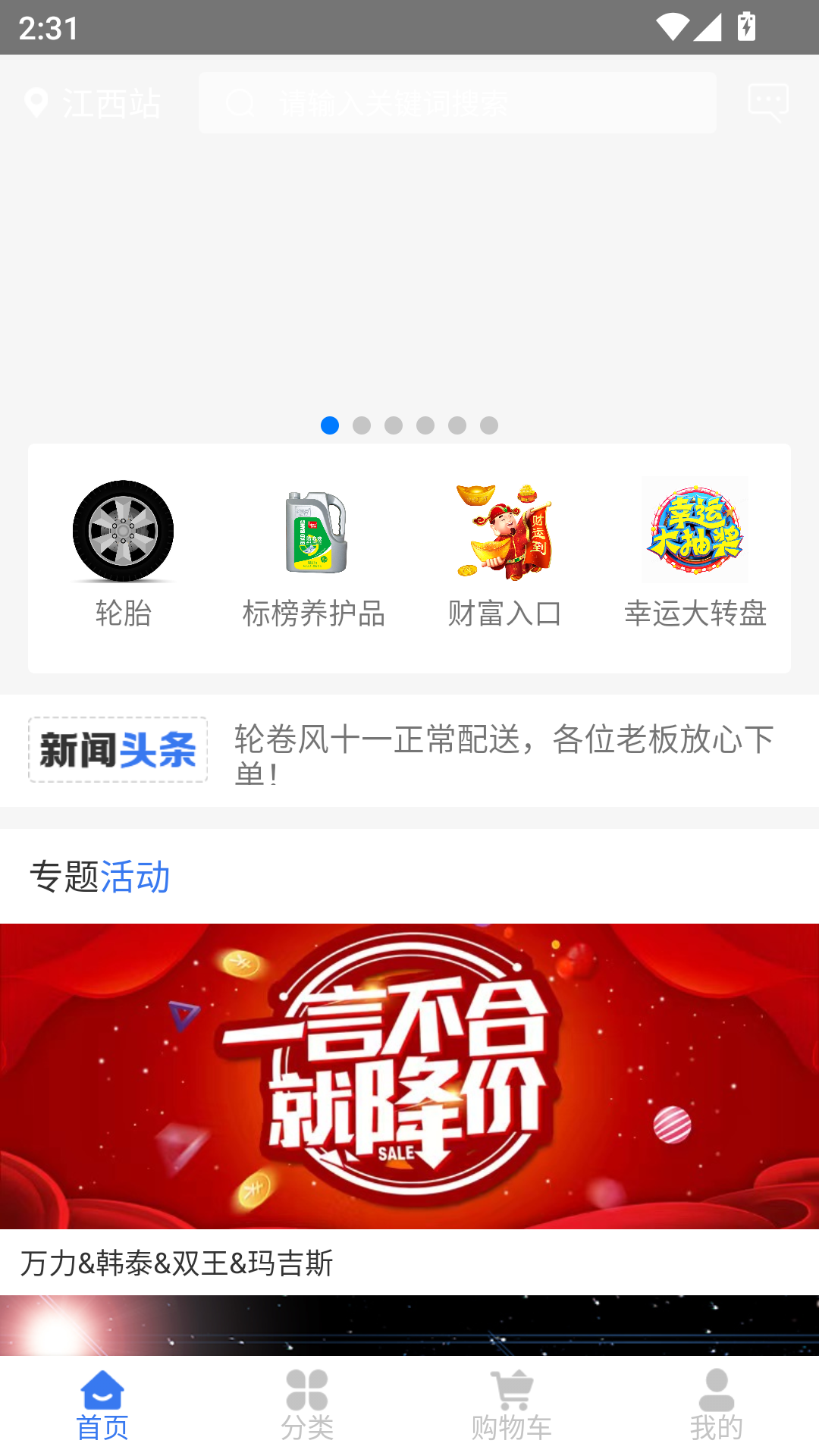
Task: Open the 轮胎 (tires) category icon
Action: click(123, 531)
